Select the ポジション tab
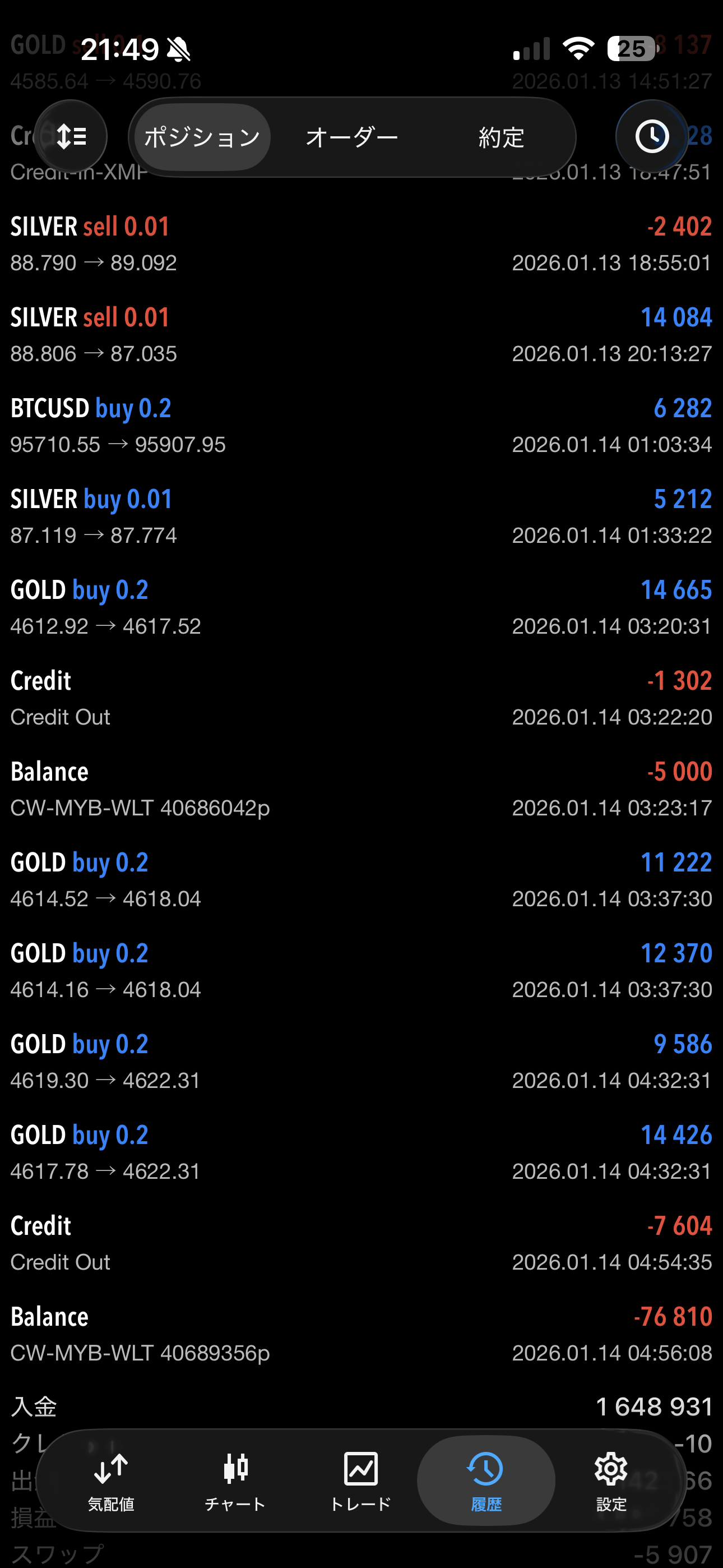 tap(202, 137)
